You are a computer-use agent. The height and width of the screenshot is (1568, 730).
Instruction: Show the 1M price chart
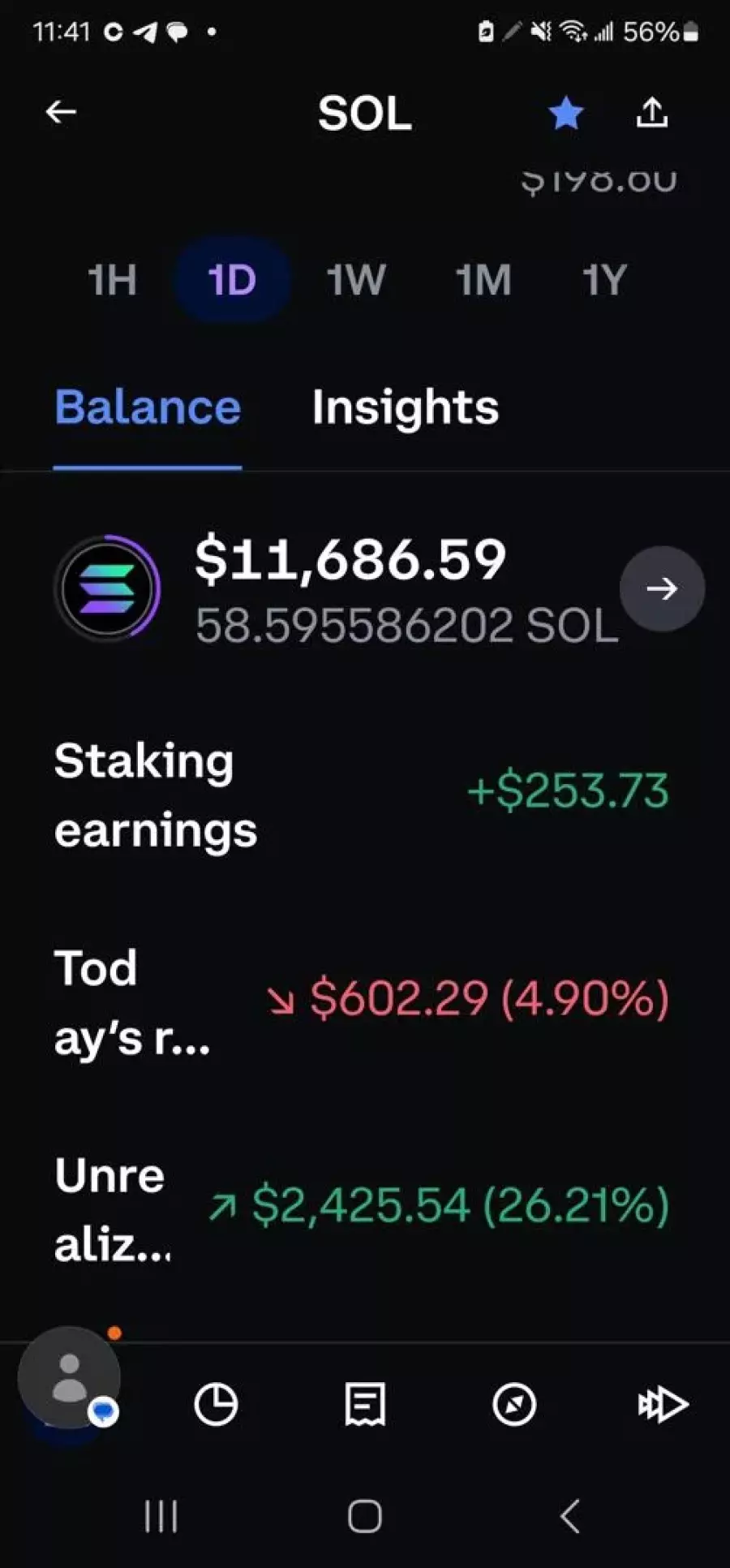(x=483, y=280)
